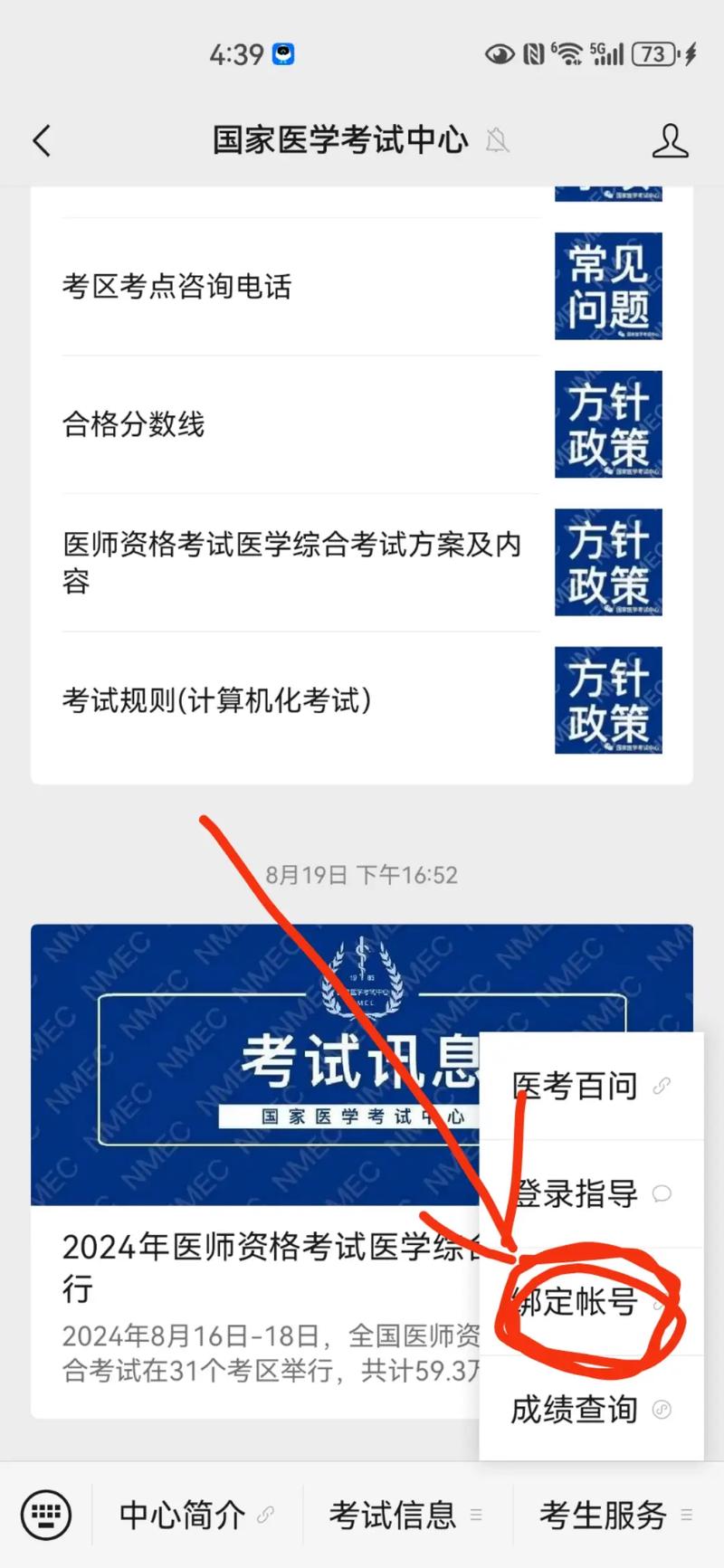Open the 考试讯息 news card
The height and width of the screenshot is (1568, 724).
click(255, 1171)
